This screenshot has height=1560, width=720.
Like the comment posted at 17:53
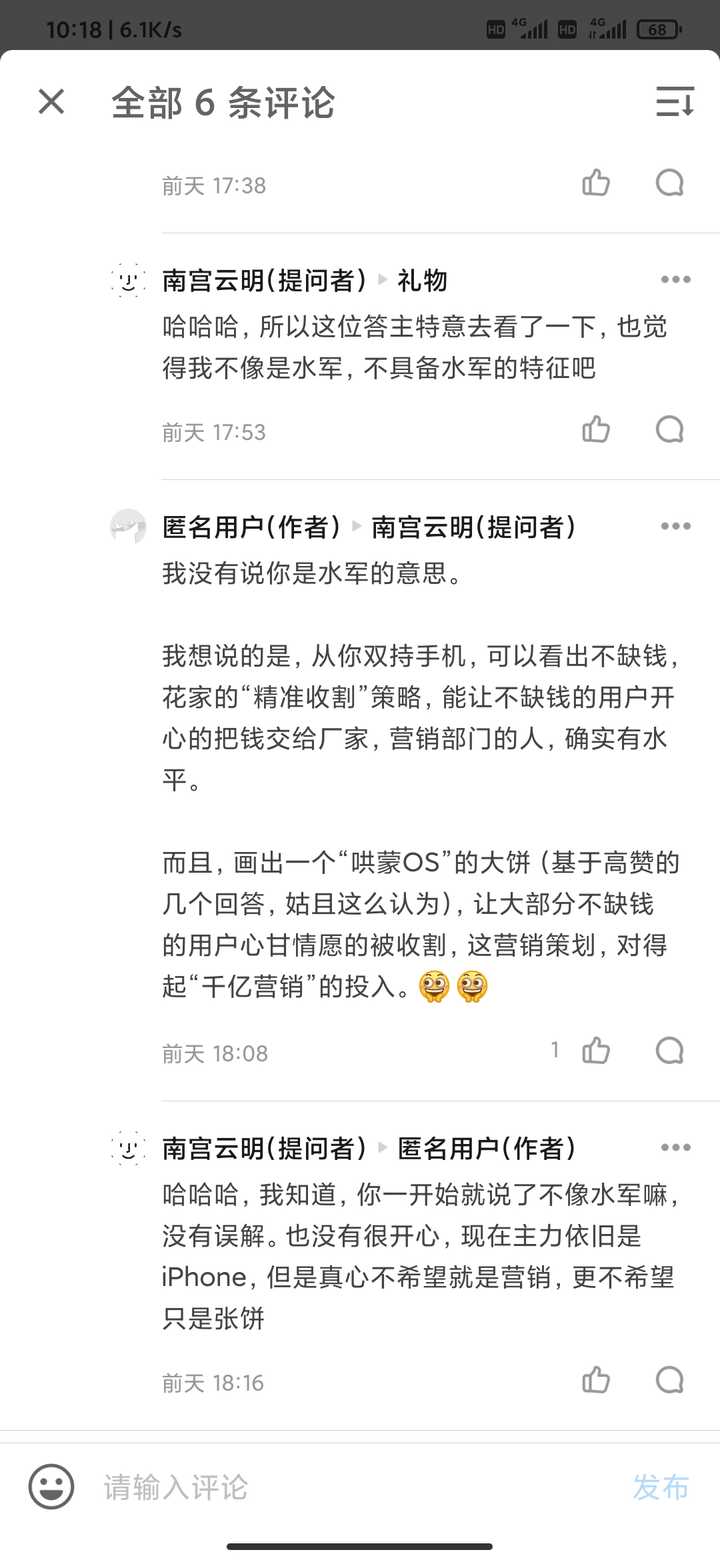pos(596,430)
